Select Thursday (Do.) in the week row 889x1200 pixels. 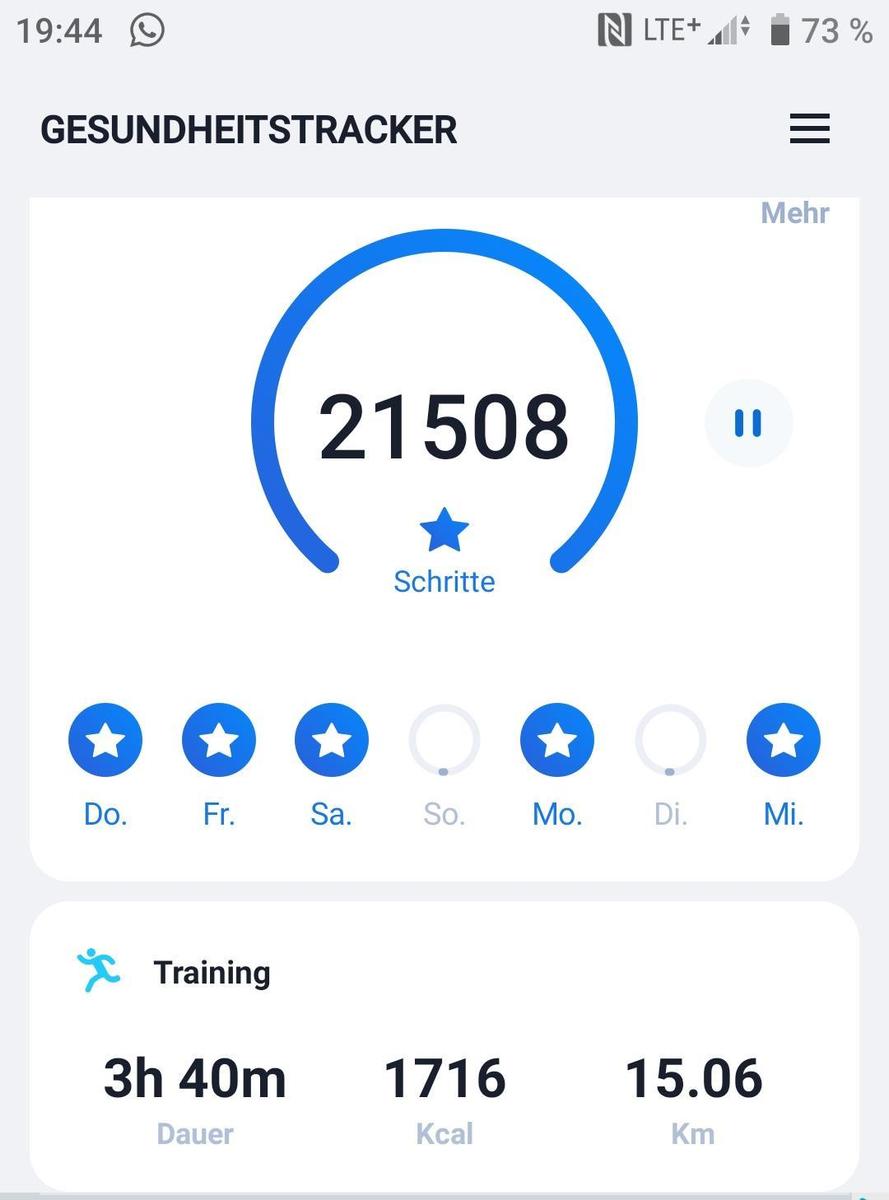pos(105,741)
